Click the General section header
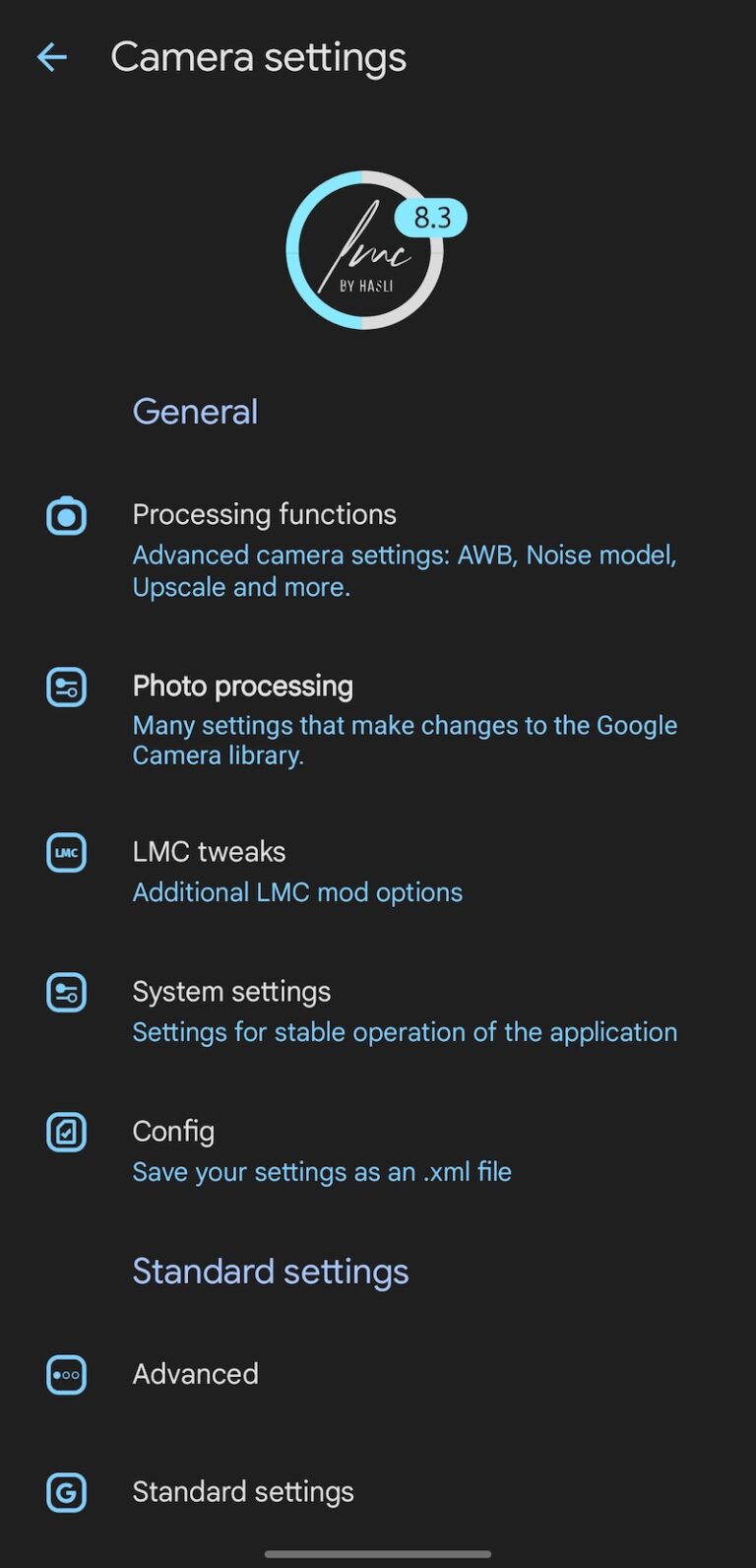The width and height of the screenshot is (756, 1568). click(195, 411)
